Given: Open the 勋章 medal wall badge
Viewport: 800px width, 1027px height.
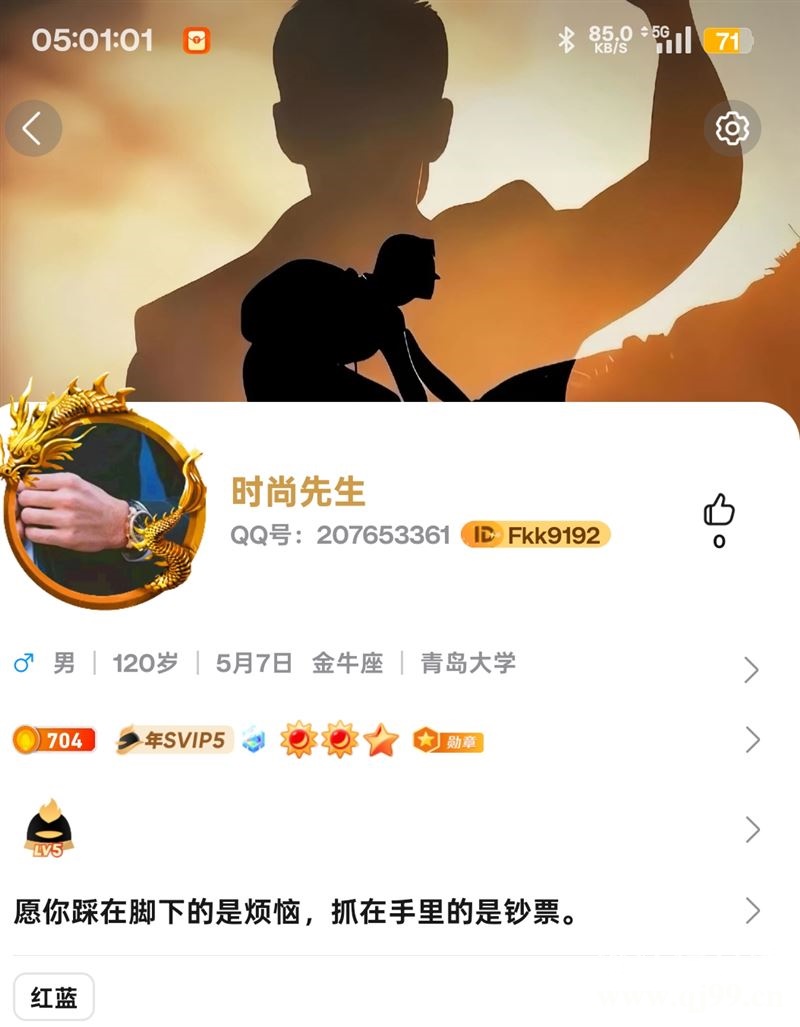Looking at the screenshot, I should pyautogui.click(x=448, y=741).
